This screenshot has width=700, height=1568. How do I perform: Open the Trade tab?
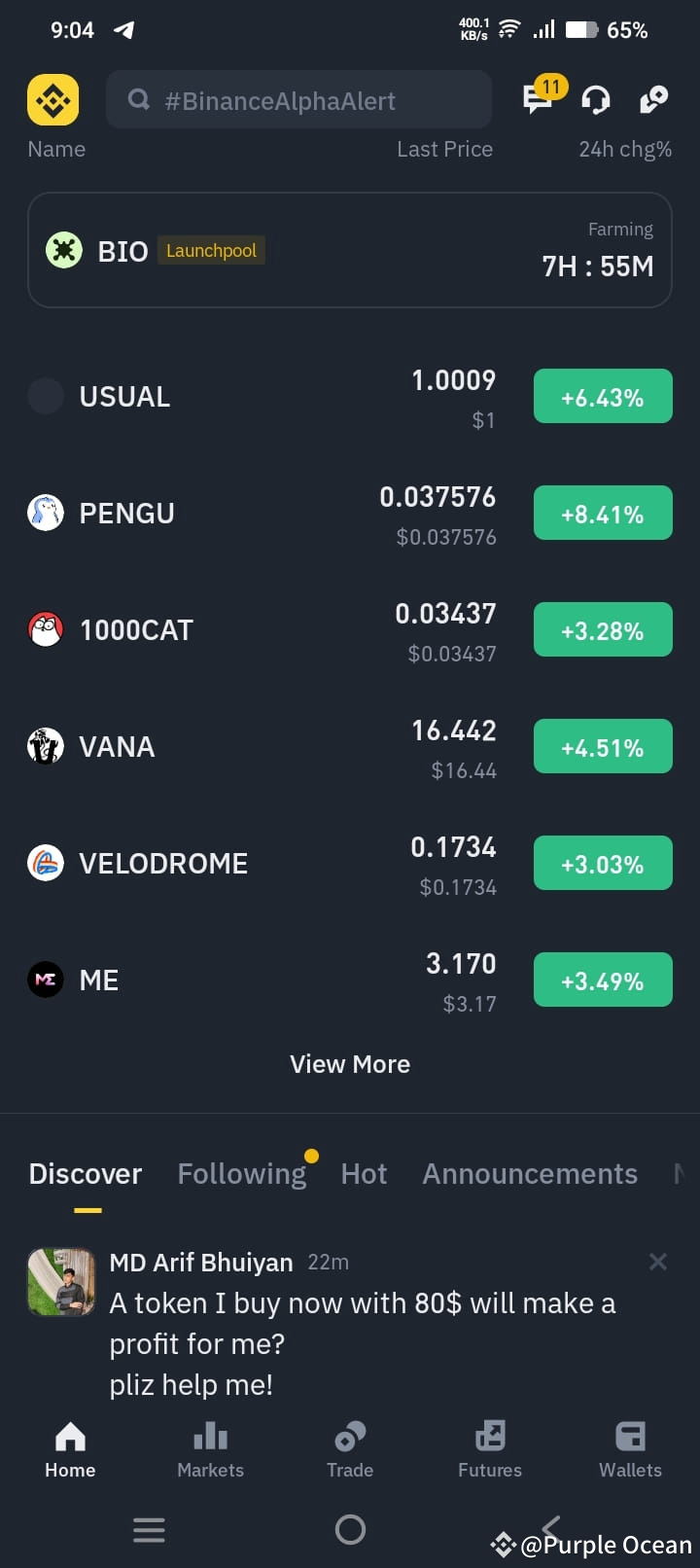[350, 1449]
